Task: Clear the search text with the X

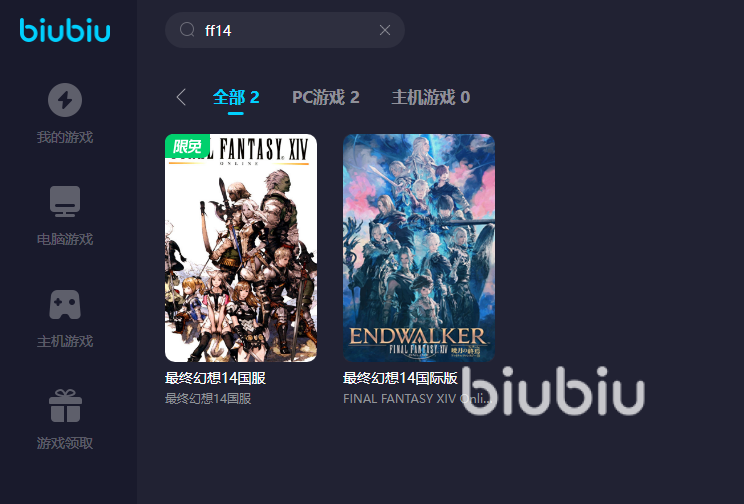Action: coord(385,30)
